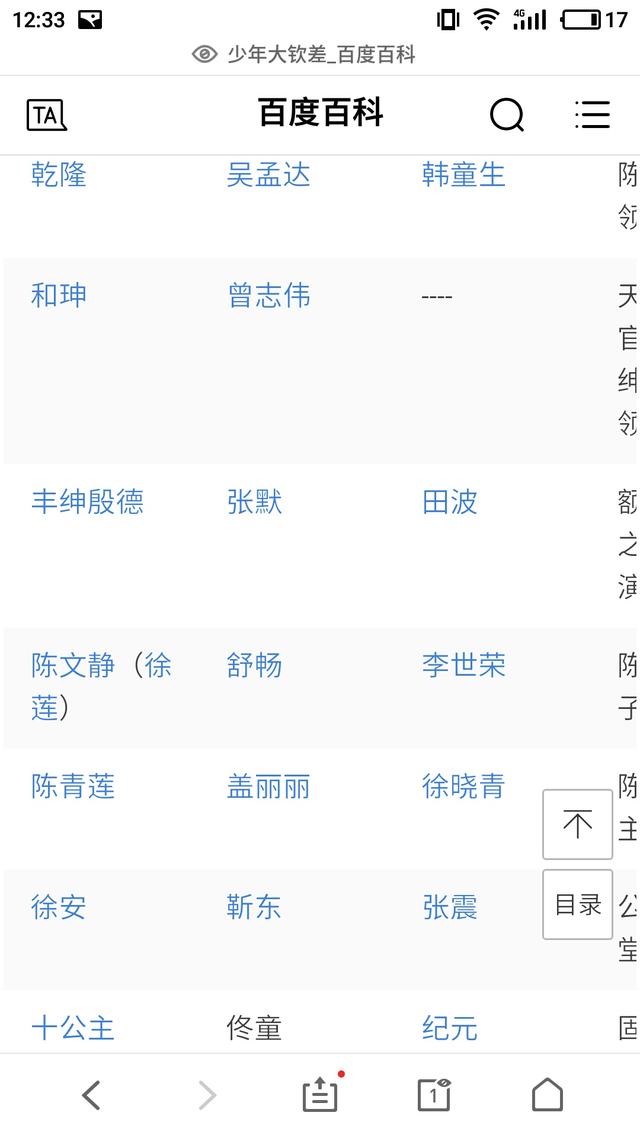Image resolution: width=640 pixels, height=1138 pixels.
Task: Open the 舒畅 actor link
Action: pyautogui.click(x=255, y=665)
